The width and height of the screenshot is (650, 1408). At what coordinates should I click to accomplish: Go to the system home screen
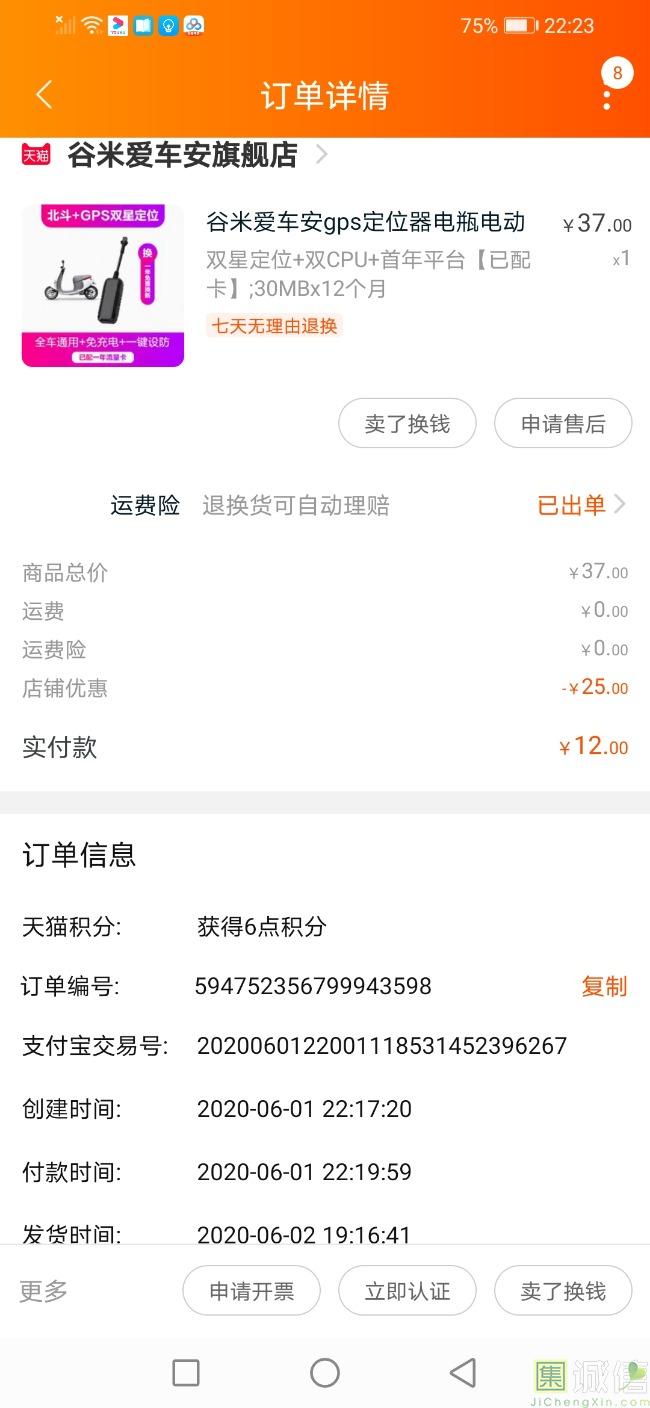[x=325, y=1373]
